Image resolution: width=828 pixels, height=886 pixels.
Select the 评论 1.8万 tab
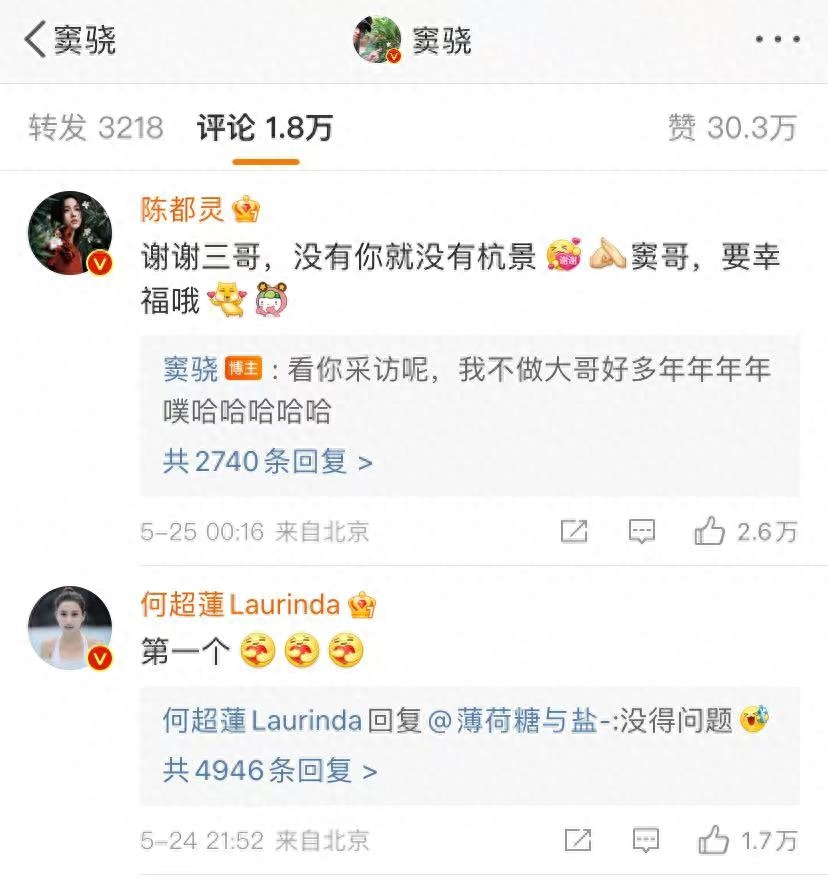click(265, 128)
